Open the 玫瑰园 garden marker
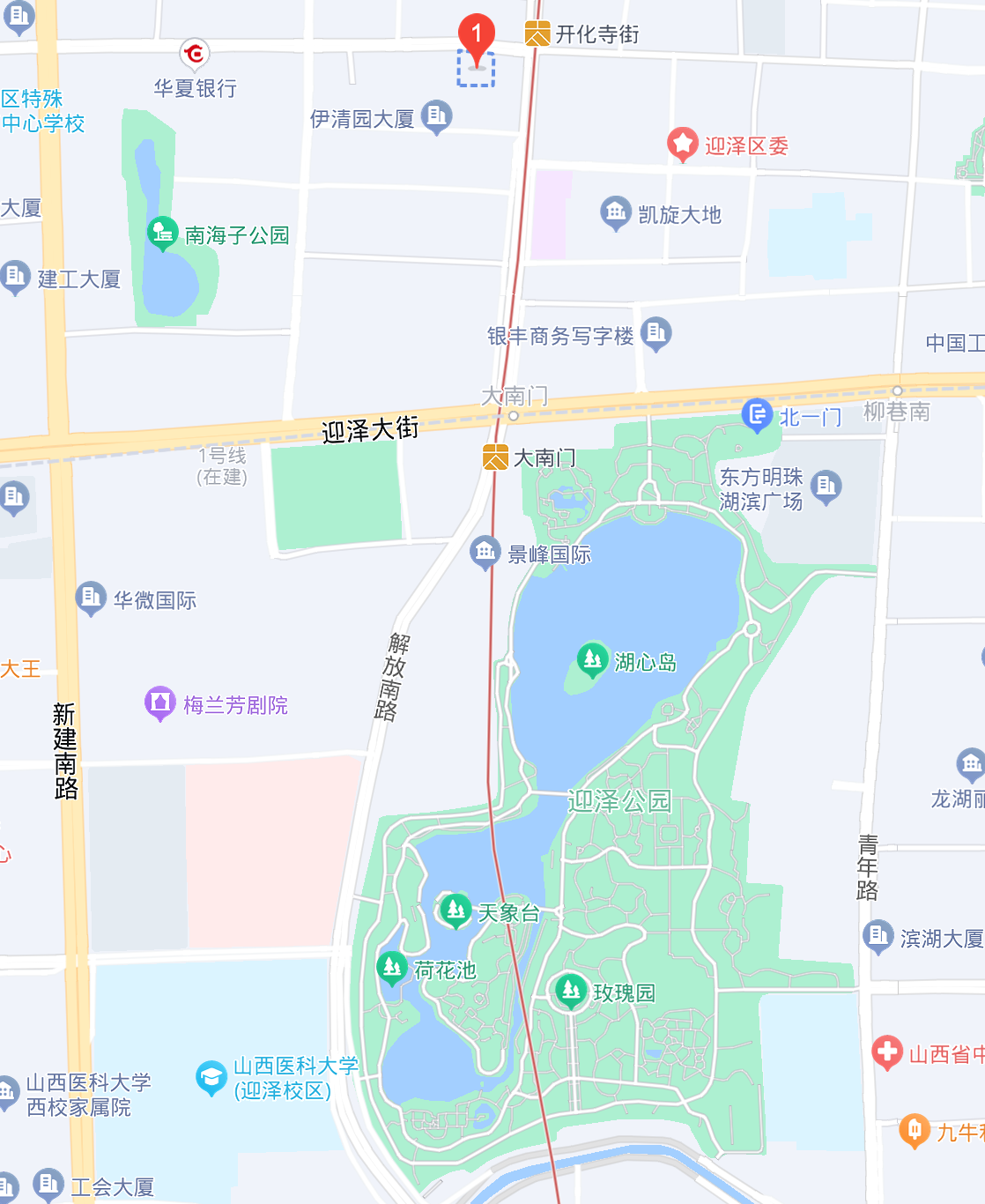This screenshot has height=1204, width=985. point(570,991)
